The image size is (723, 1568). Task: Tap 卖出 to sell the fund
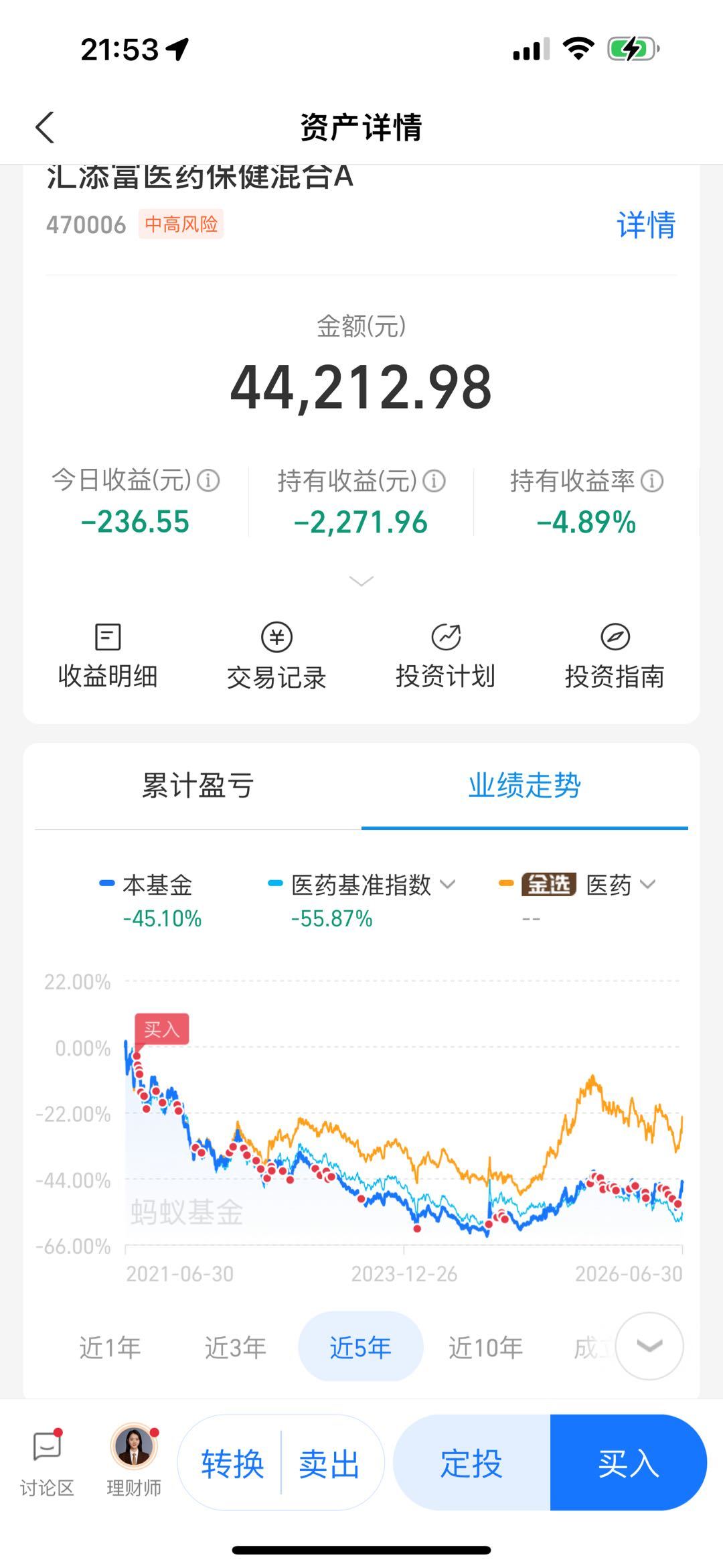329,1464
